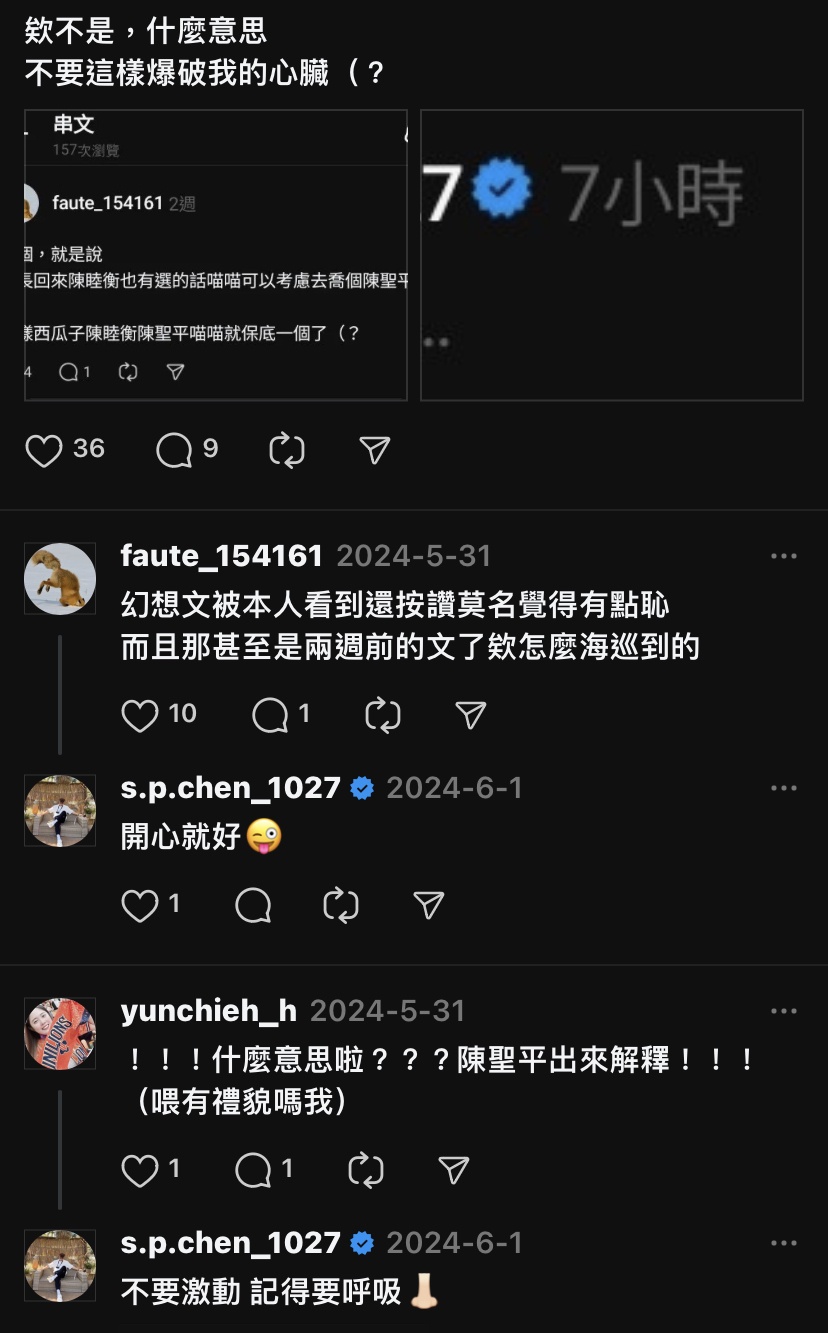Open comments on the main post
Viewport: 828px width, 1333px height.
tap(174, 451)
